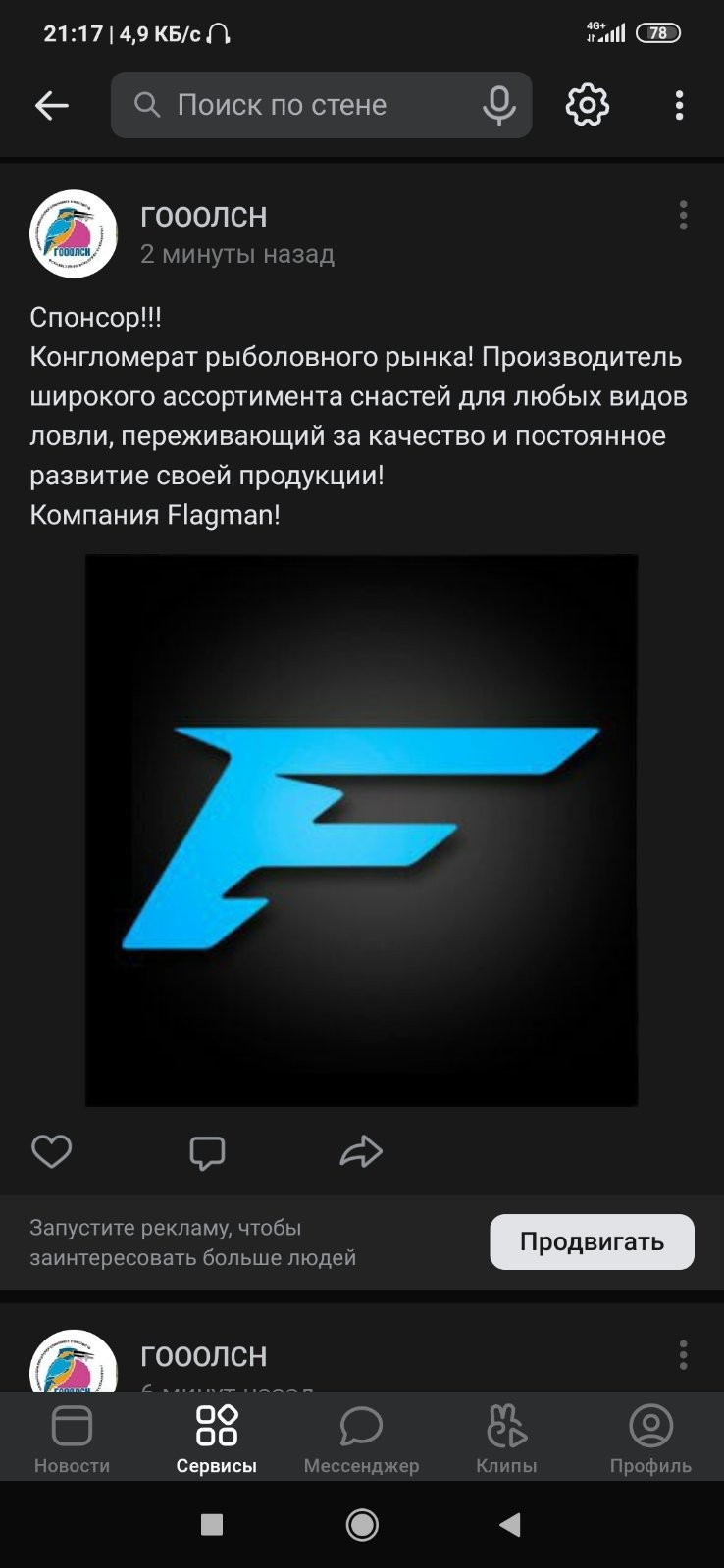Image resolution: width=724 pixels, height=1568 pixels.
Task: Go back using the top arrow
Action: 51,105
